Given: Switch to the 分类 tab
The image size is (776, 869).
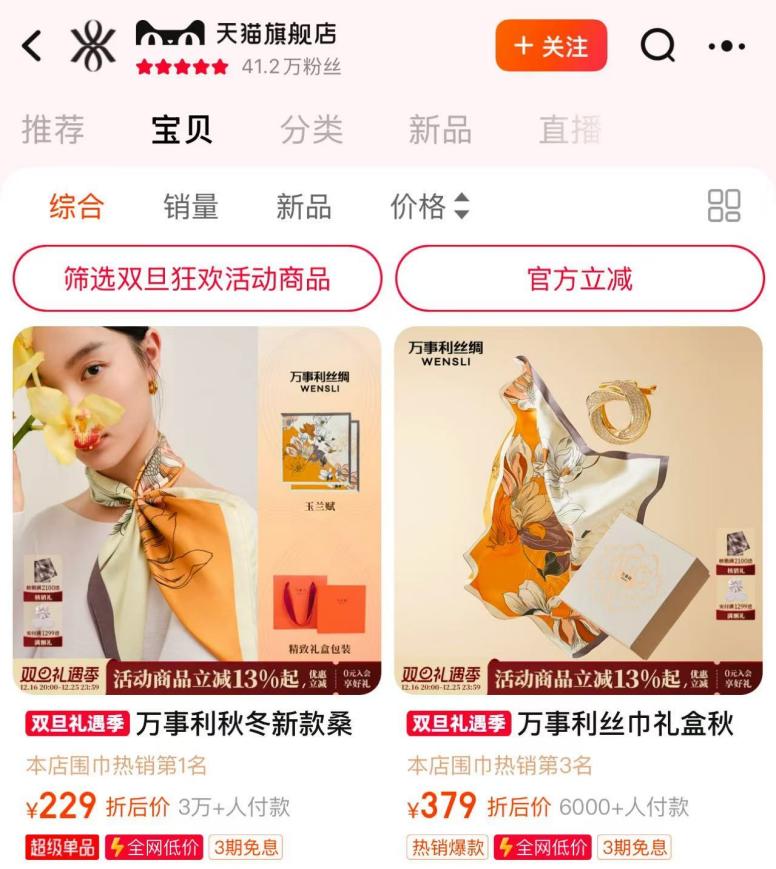Looking at the screenshot, I should pos(311,130).
